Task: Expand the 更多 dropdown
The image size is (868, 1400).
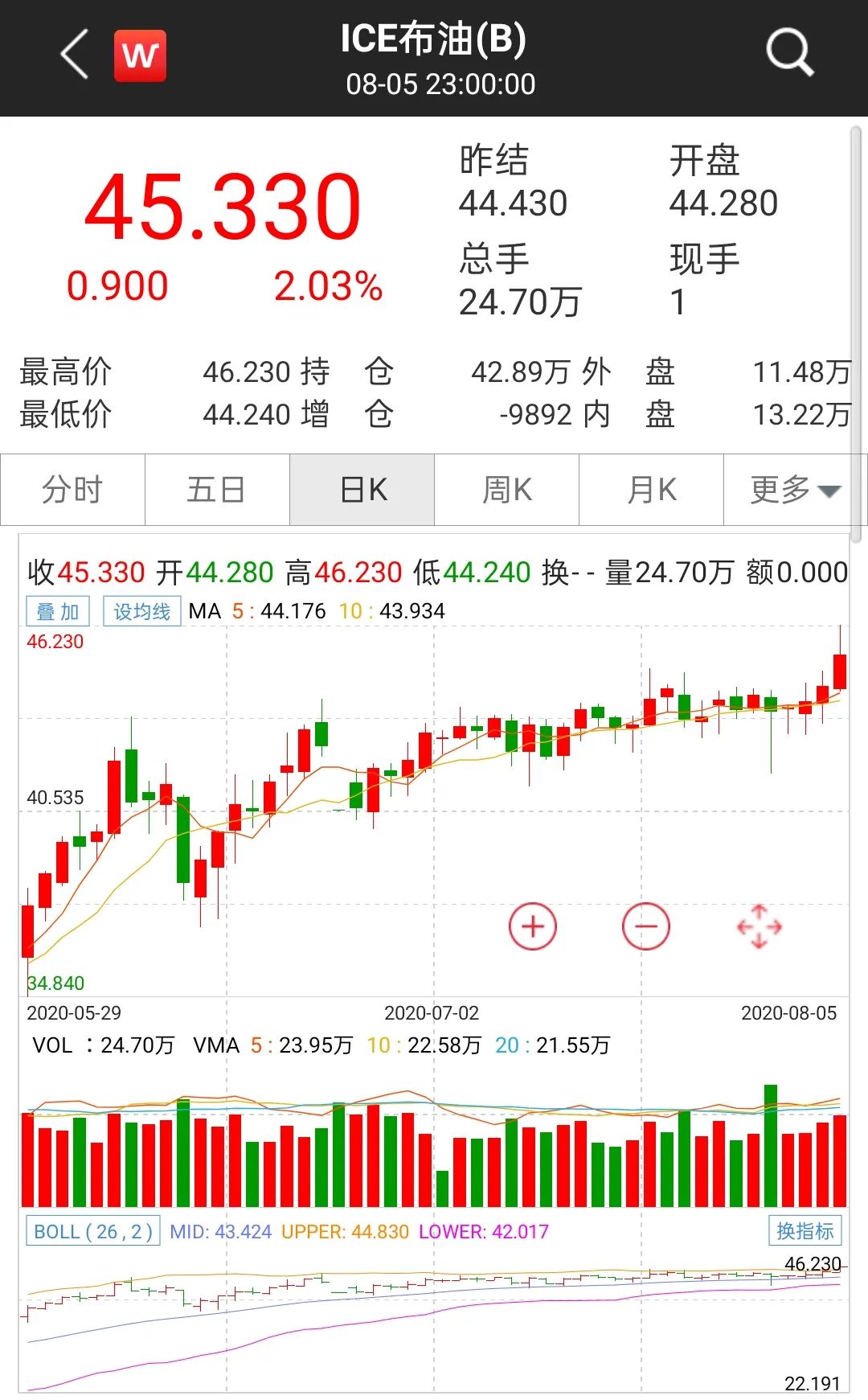Action: [x=795, y=490]
